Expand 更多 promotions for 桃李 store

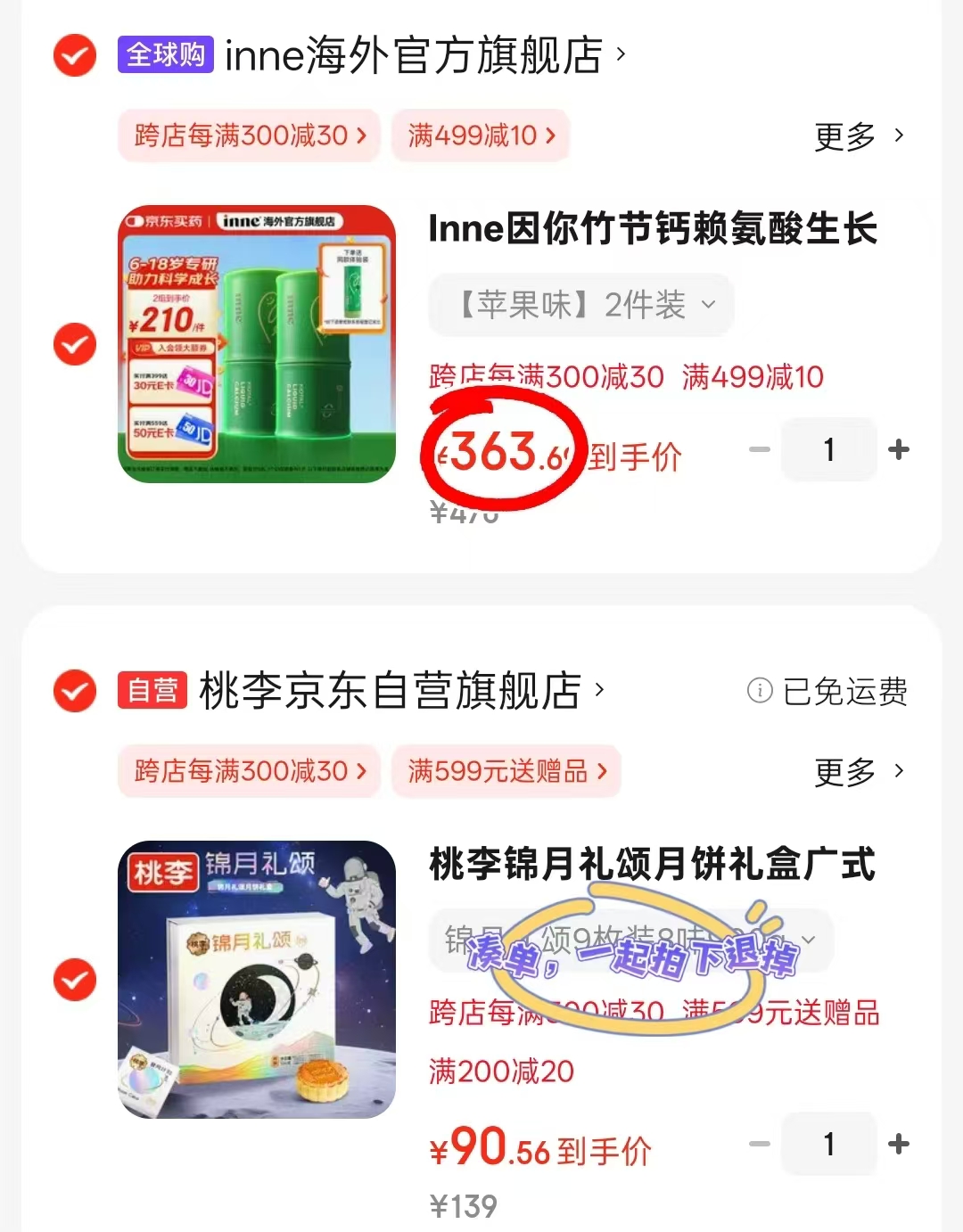(x=854, y=772)
